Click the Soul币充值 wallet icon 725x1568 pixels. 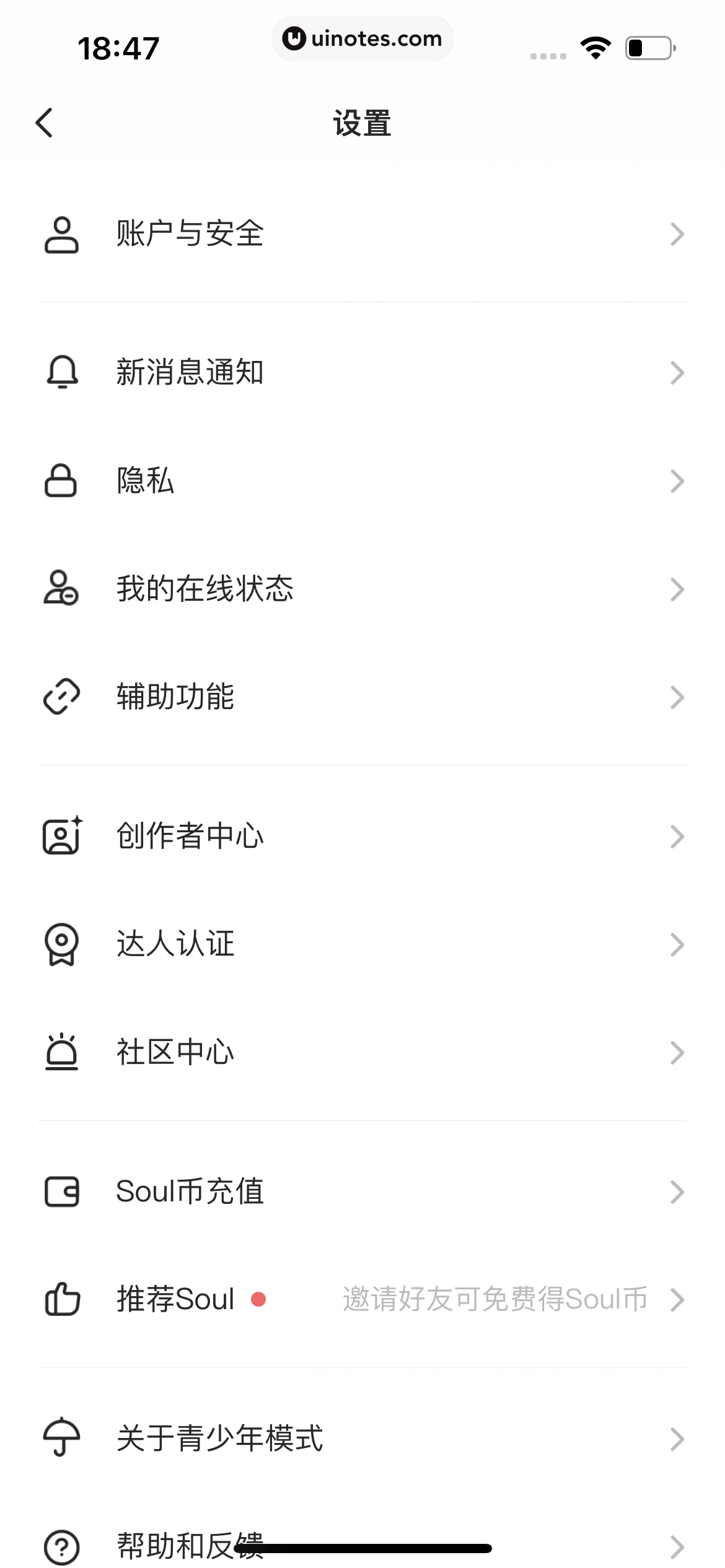pos(61,1190)
